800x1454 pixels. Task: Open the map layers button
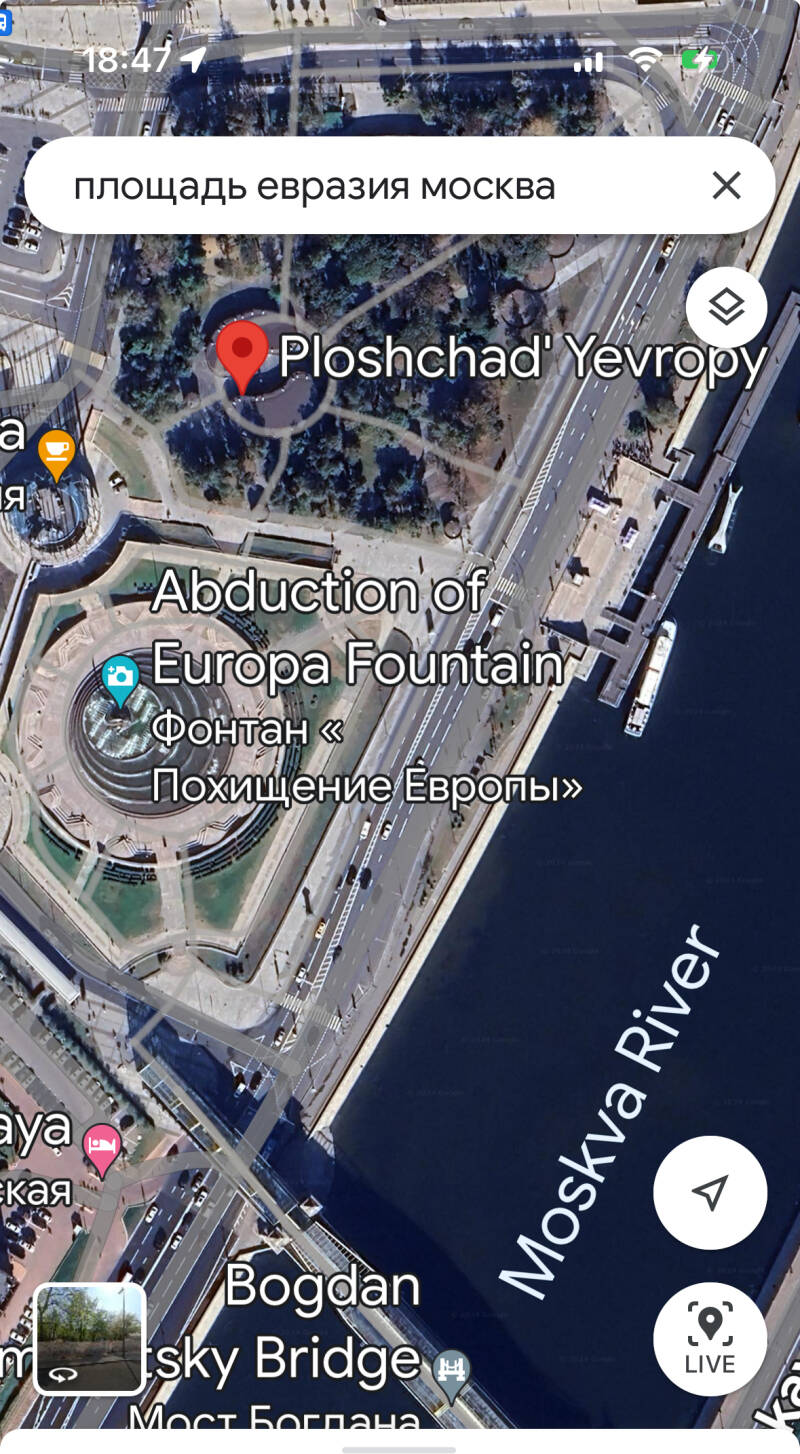tap(727, 308)
